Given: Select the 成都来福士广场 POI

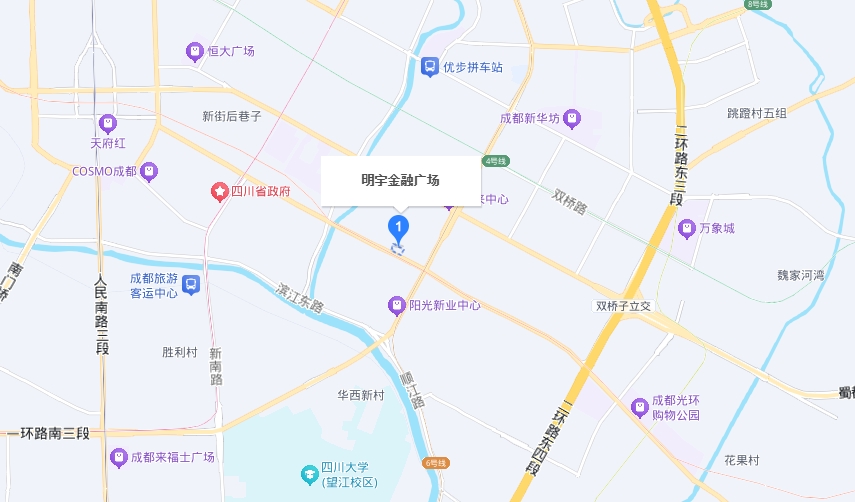Looking at the screenshot, I should pos(118,457).
